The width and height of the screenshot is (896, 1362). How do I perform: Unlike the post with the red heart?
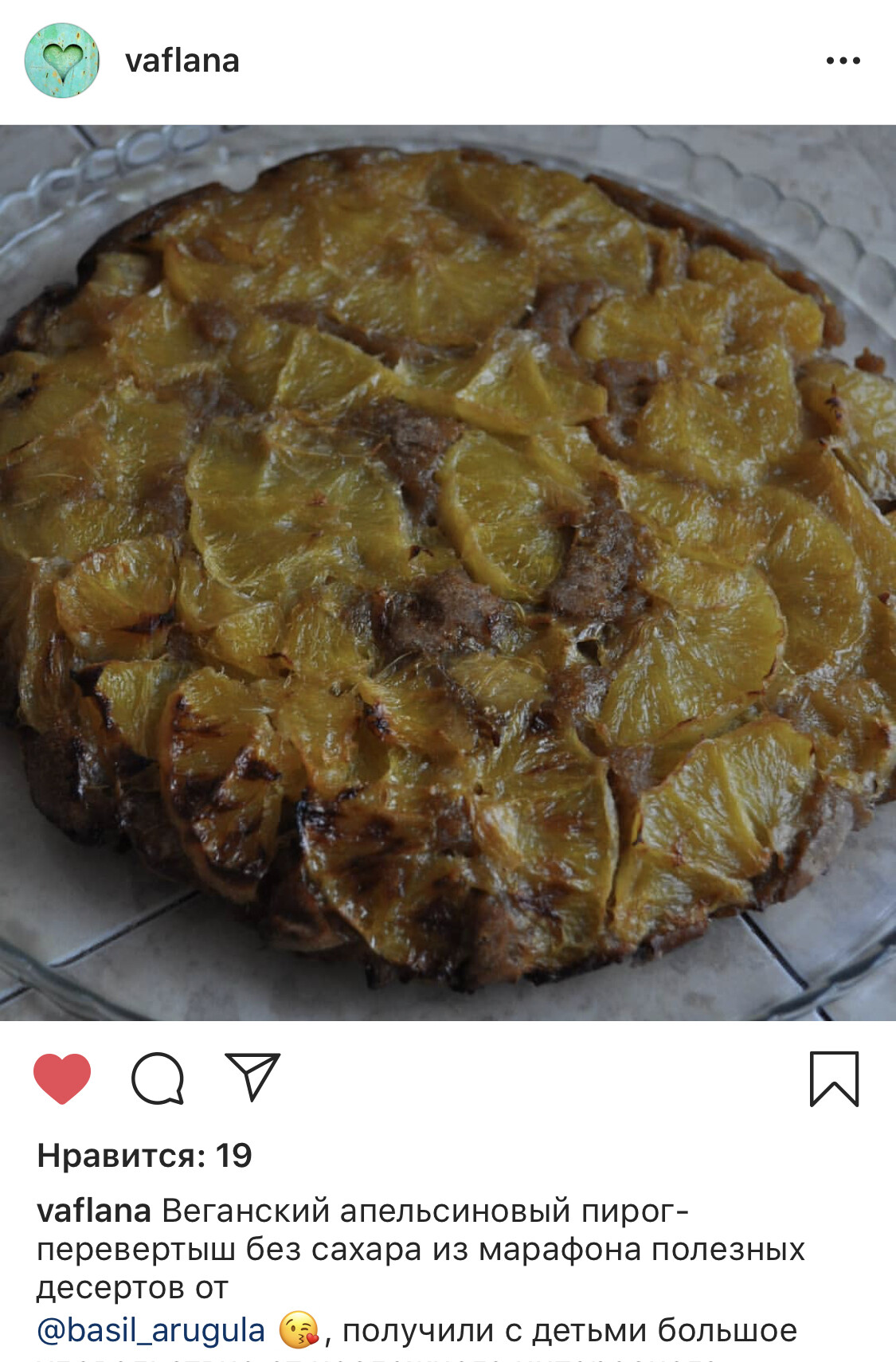(x=62, y=1078)
